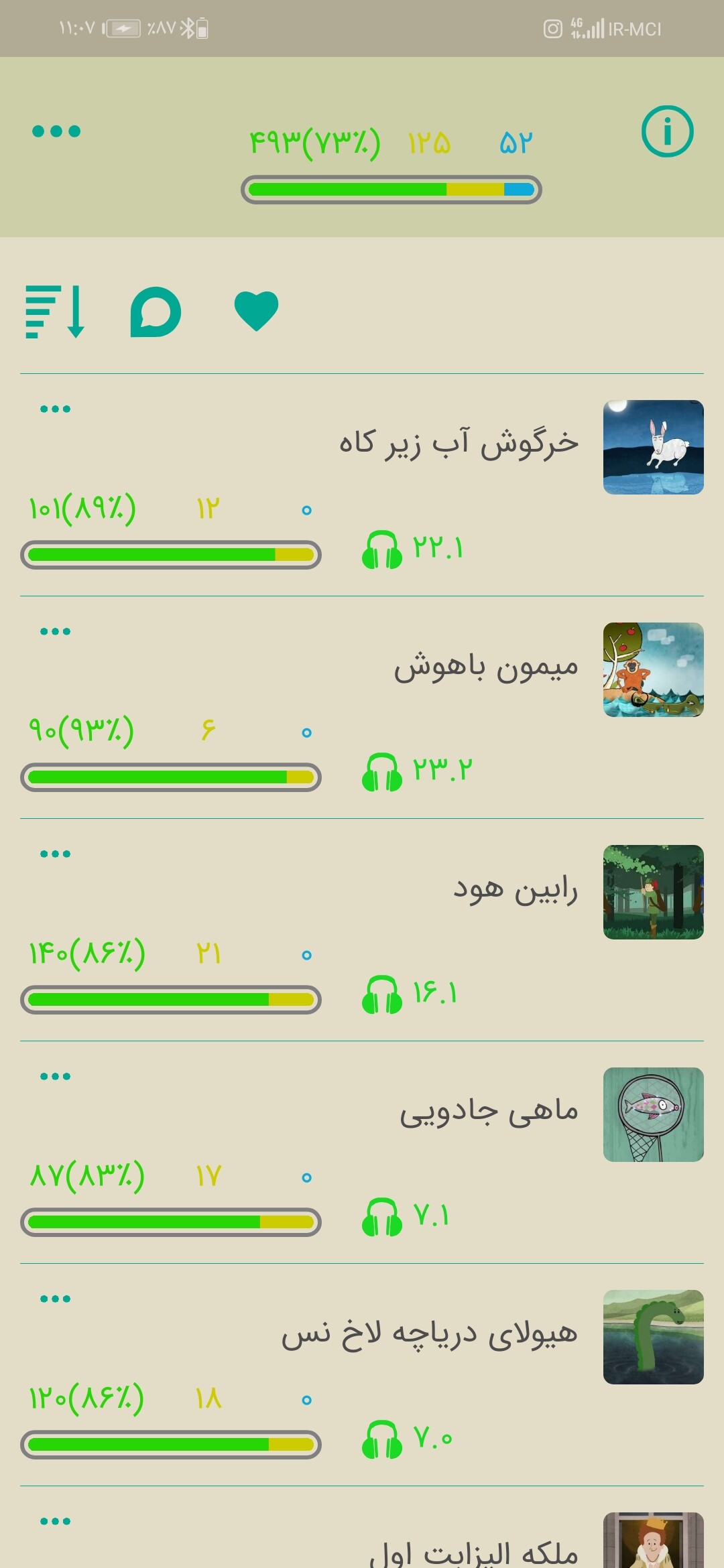The width and height of the screenshot is (724, 1568).
Task: Open the three-dot menu for خرگوش آب زیر کاه
Action: pyautogui.click(x=56, y=409)
